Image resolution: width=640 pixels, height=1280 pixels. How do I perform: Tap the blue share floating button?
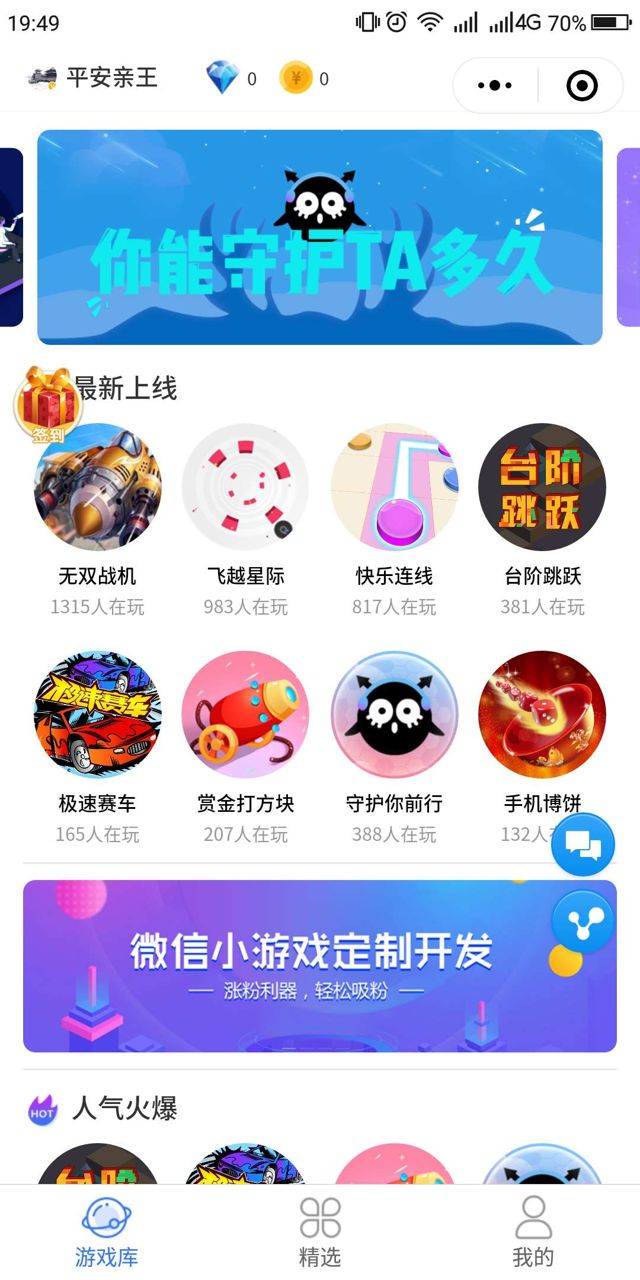583,922
